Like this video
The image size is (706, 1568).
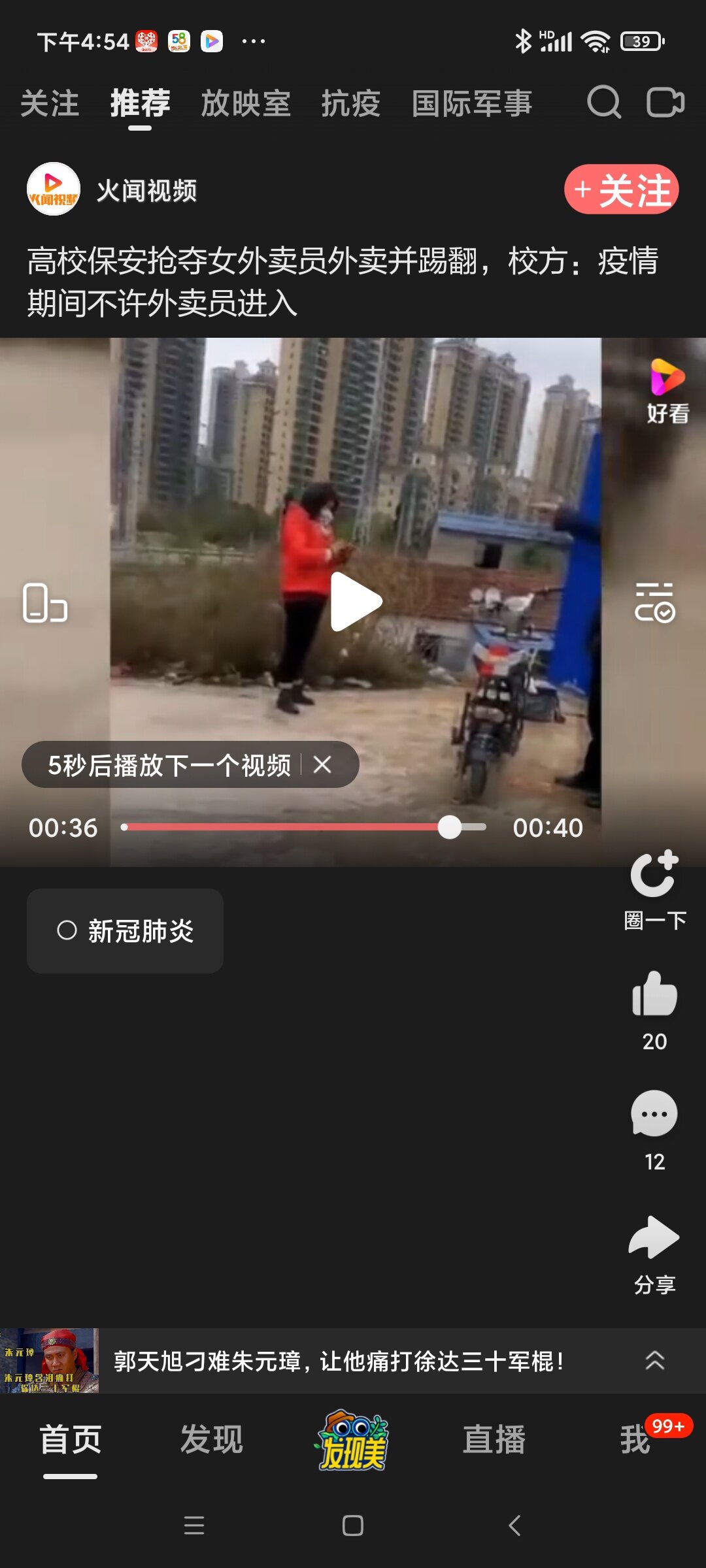[654, 994]
